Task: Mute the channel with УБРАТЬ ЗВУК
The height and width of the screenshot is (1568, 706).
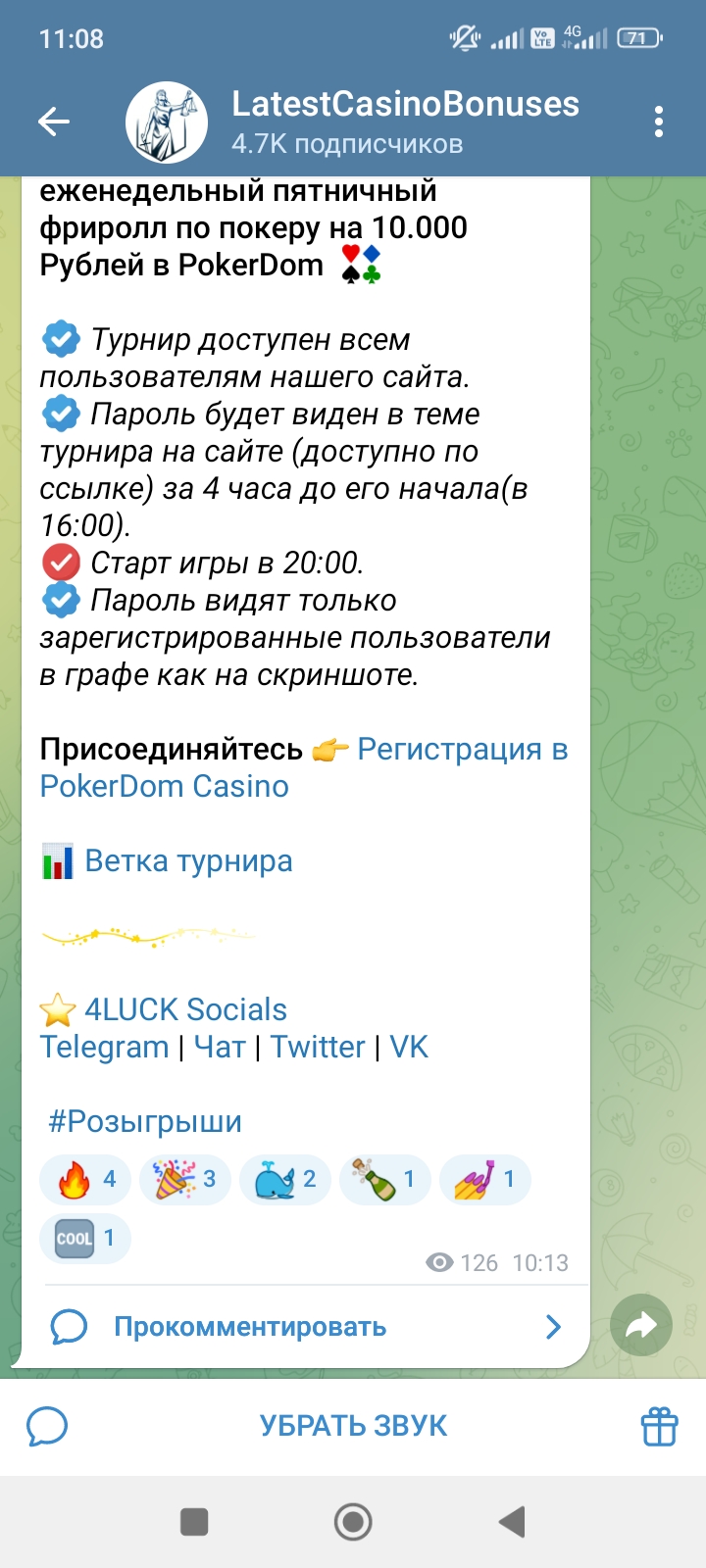Action: [x=353, y=1426]
